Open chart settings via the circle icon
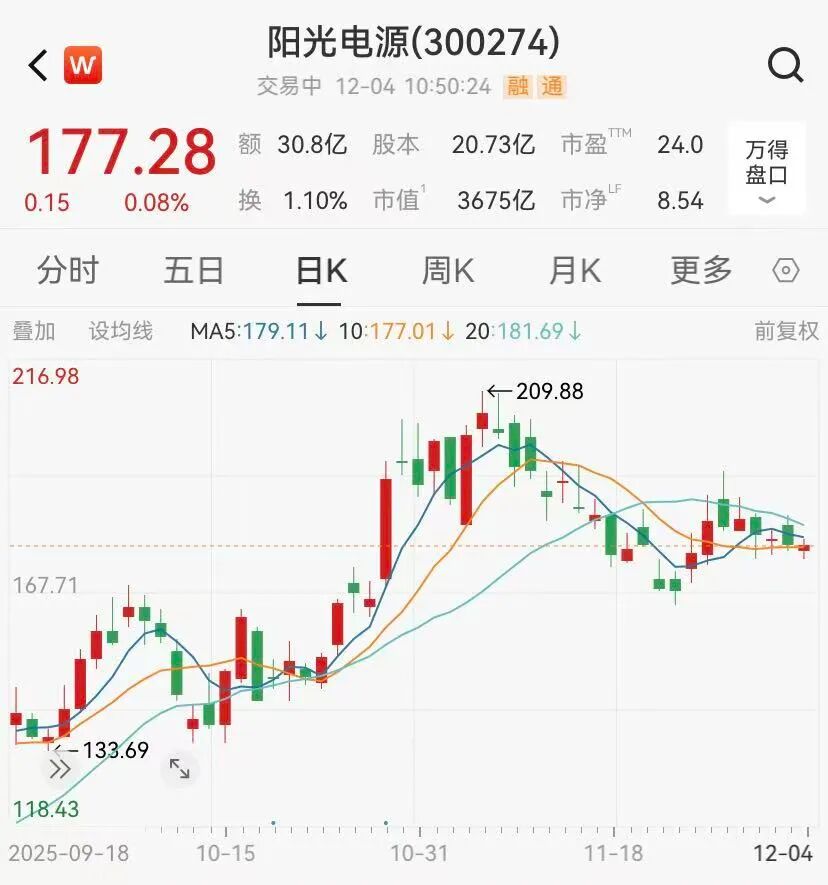The height and width of the screenshot is (885, 828). pyautogui.click(x=785, y=270)
